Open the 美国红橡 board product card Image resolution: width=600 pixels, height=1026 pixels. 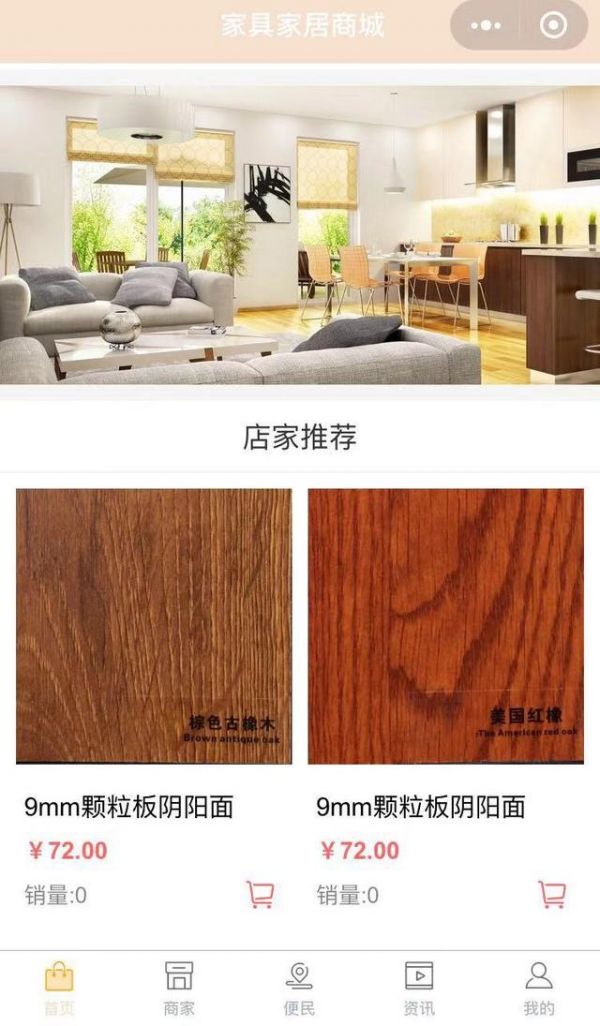(446, 626)
